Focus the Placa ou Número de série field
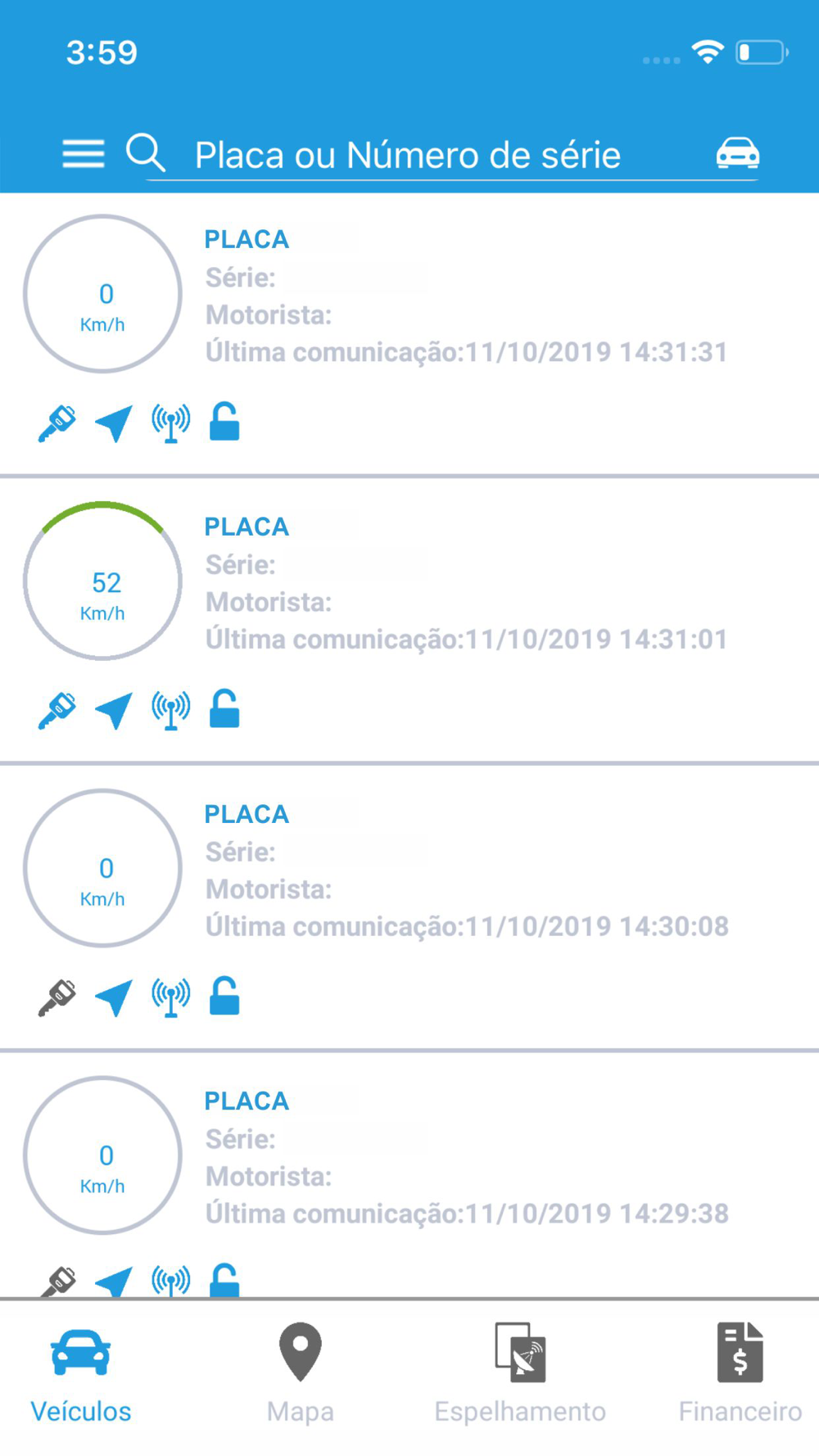Viewport: 819px width, 1456px height. (408, 156)
